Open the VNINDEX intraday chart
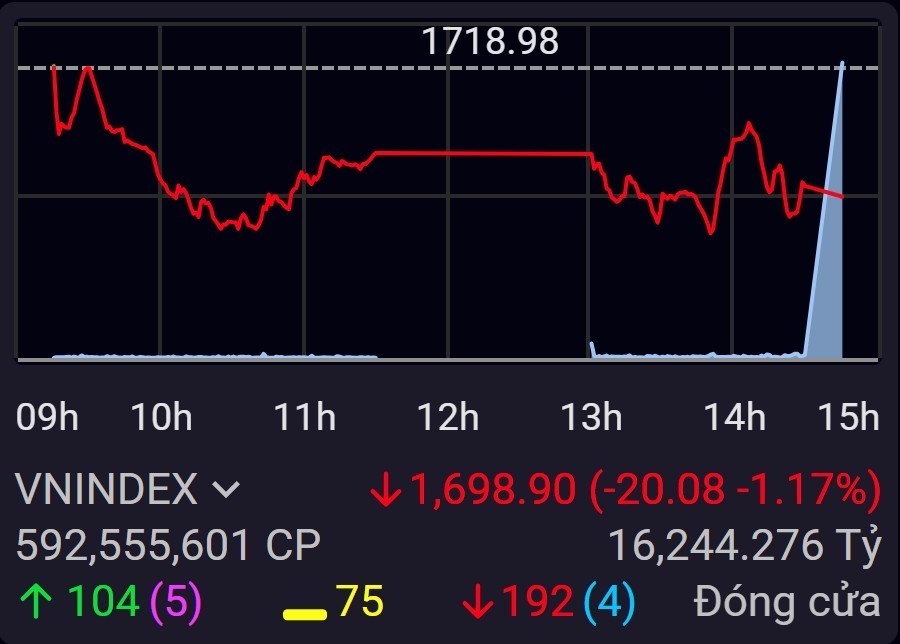Screen dimensions: 900x644 pos(448,195)
